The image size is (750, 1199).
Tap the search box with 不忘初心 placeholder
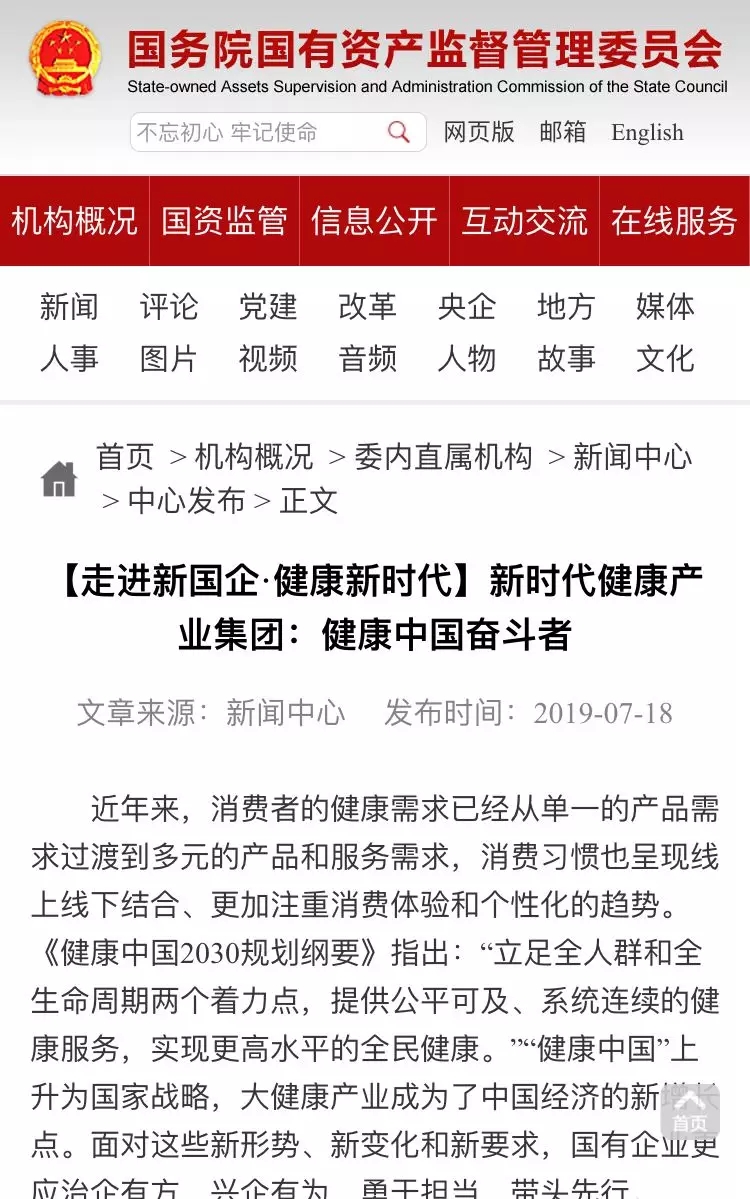(x=255, y=132)
